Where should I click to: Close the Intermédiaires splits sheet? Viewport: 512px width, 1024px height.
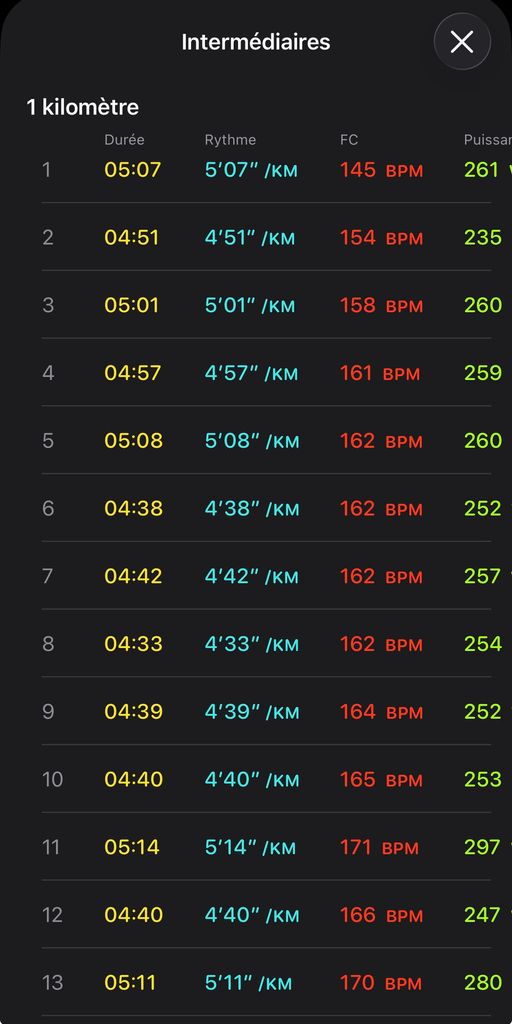462,42
